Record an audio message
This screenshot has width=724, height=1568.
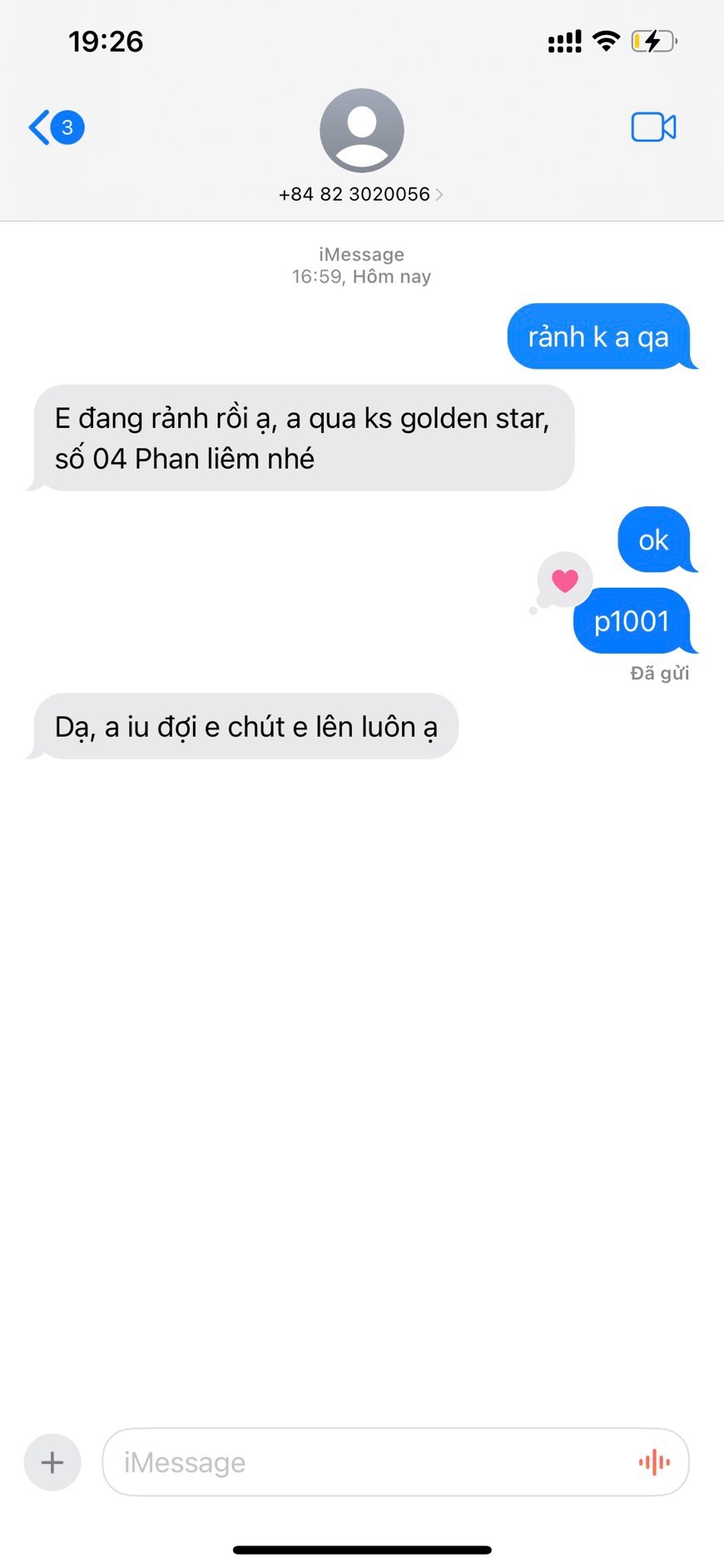(654, 1462)
